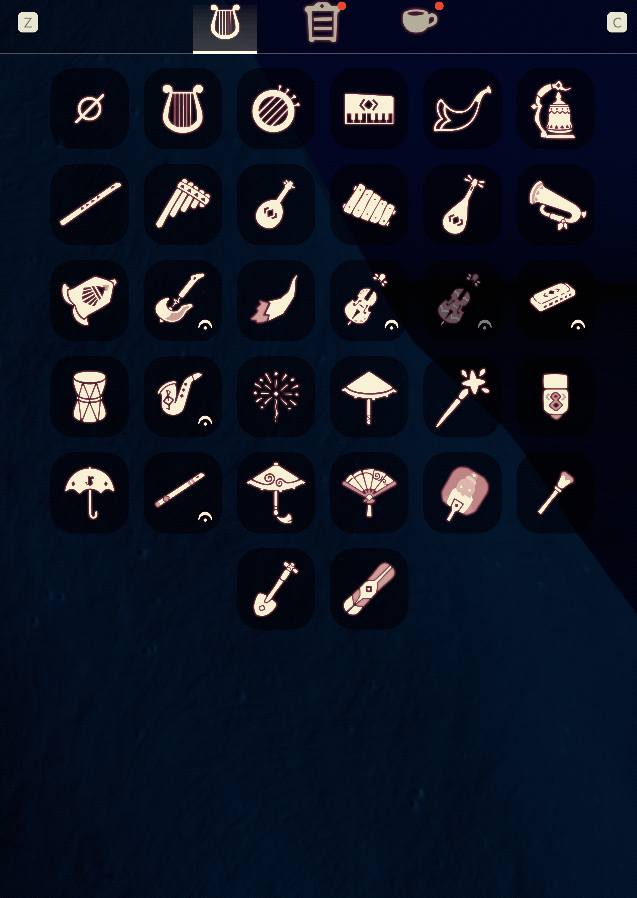Pick the pan flute instrument
637x898 pixels.
182,204
